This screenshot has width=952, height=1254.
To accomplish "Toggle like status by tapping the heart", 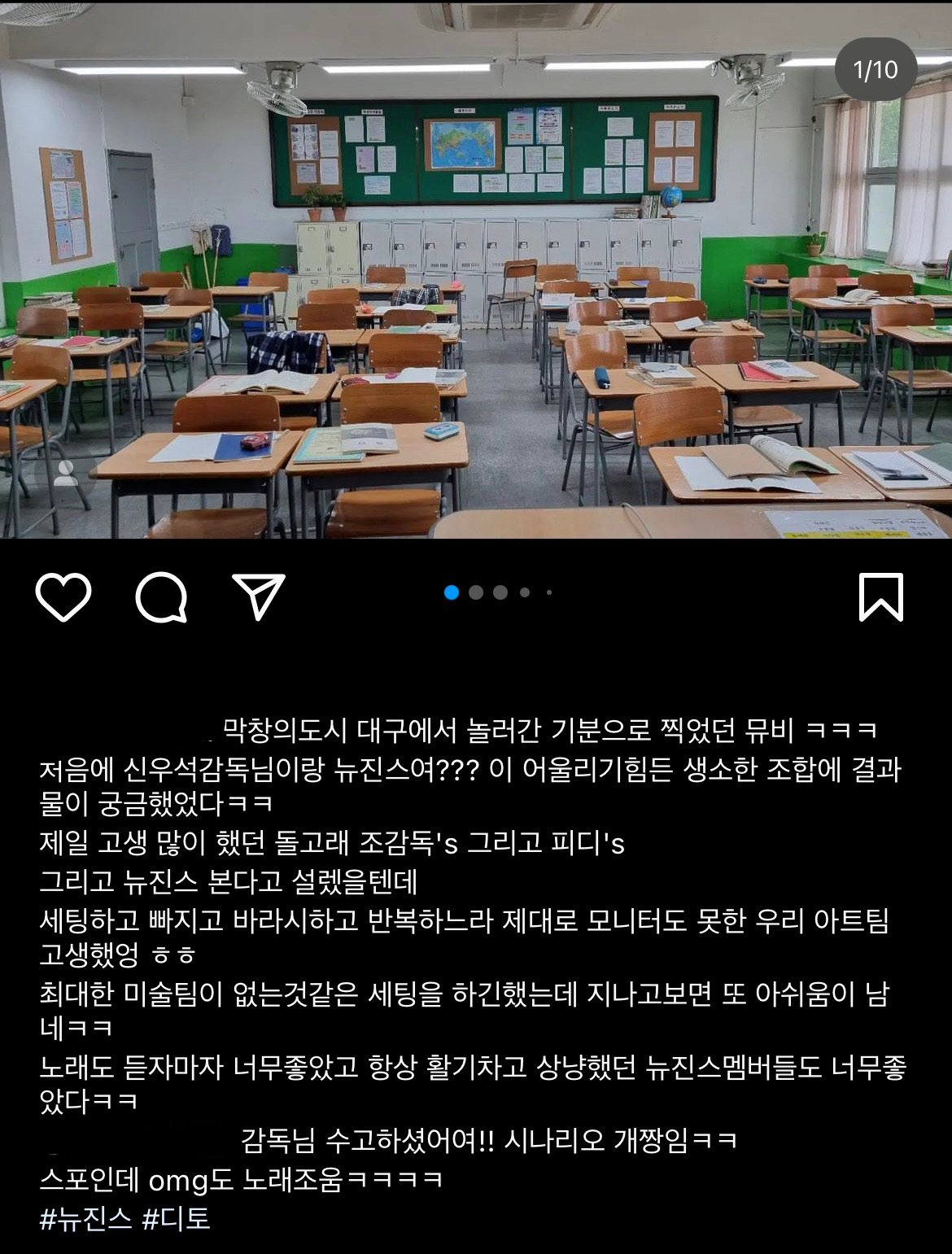I will point(63,596).
